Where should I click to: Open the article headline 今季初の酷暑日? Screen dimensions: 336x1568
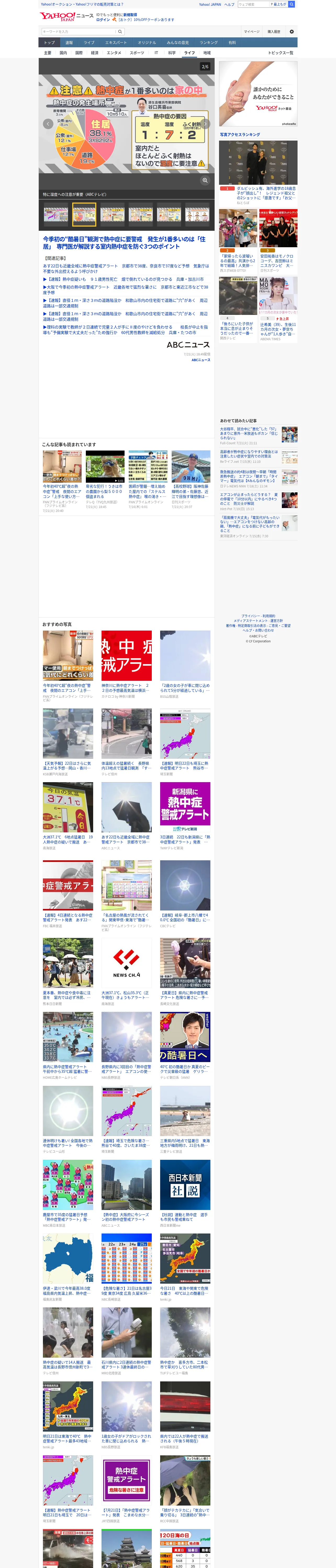(x=124, y=243)
